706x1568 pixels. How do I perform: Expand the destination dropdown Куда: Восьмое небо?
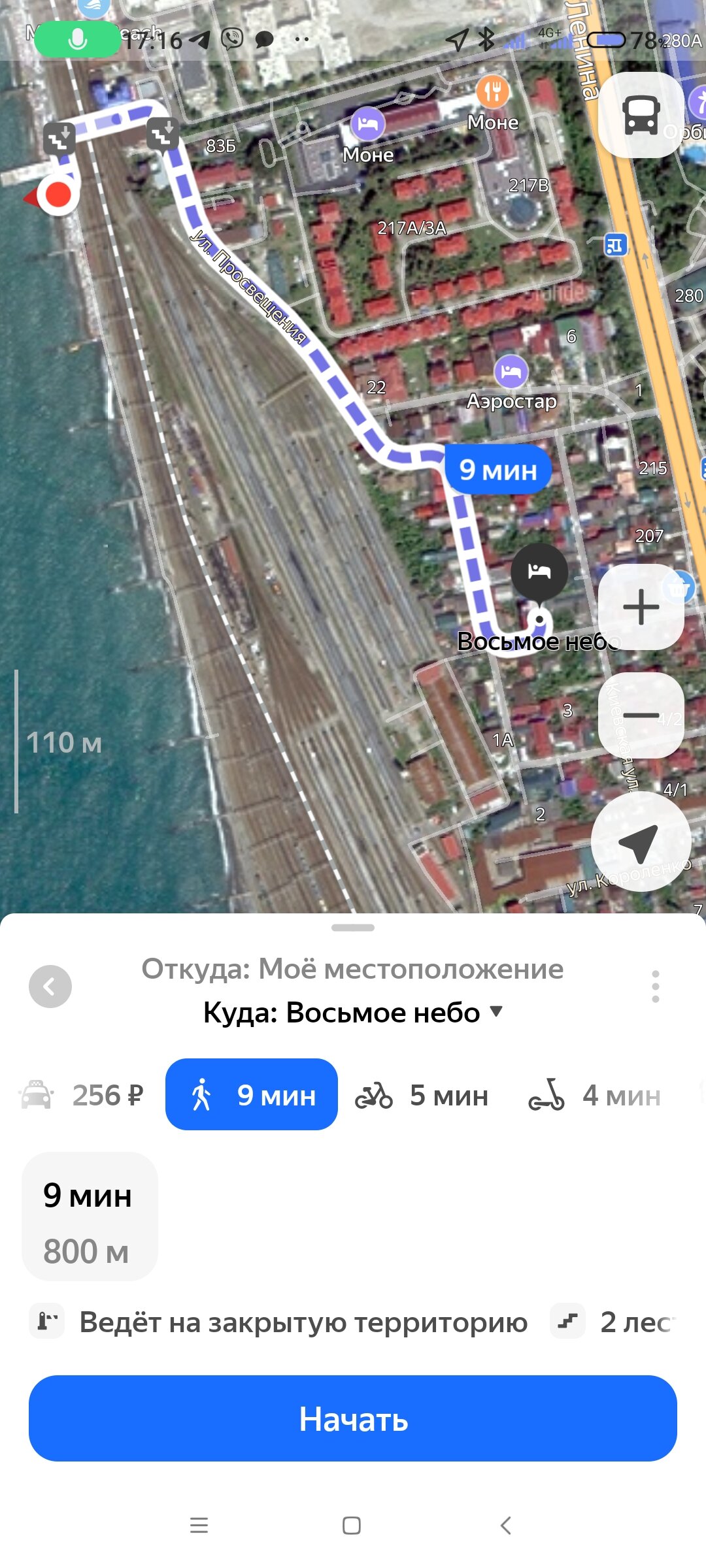click(353, 1012)
